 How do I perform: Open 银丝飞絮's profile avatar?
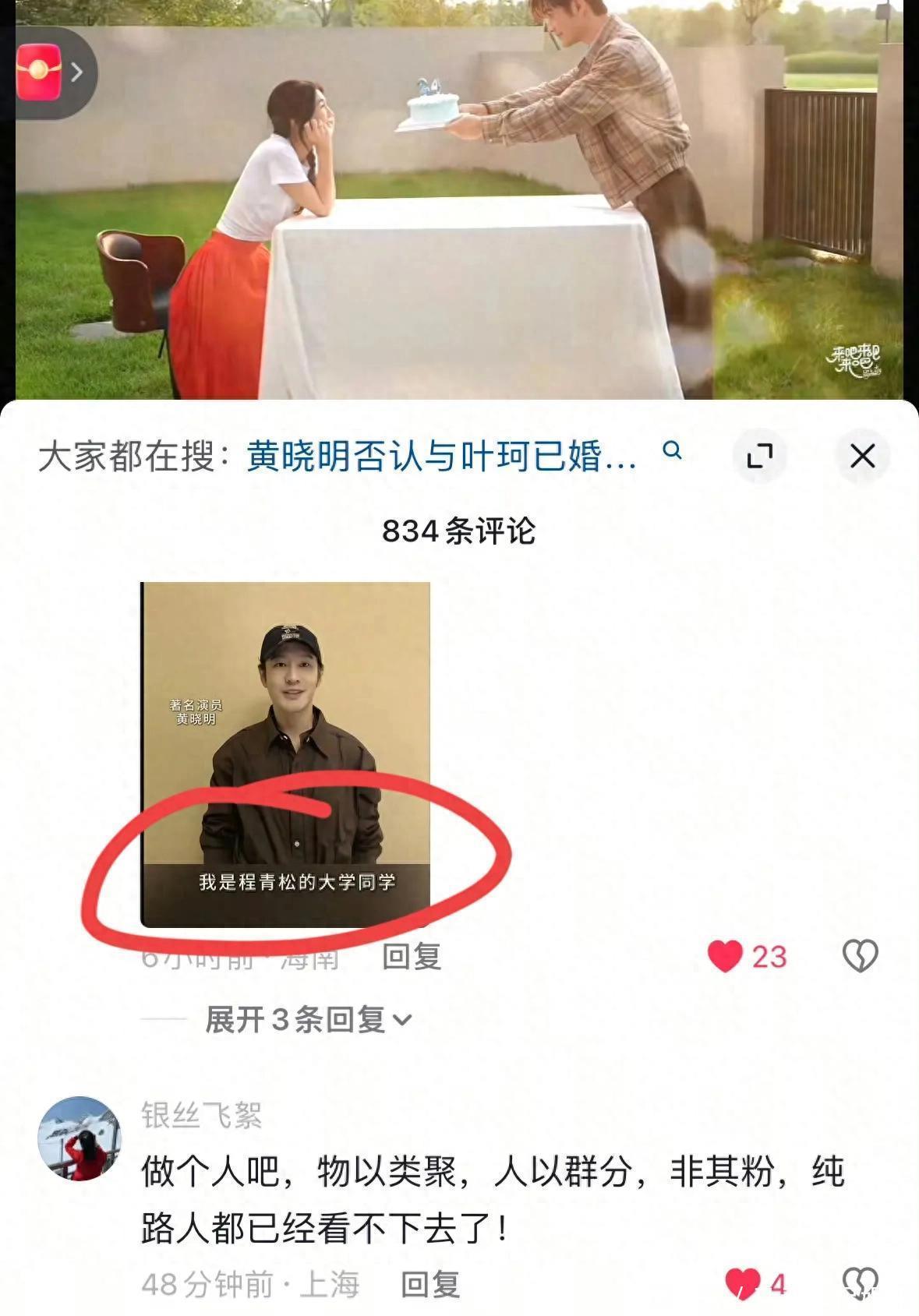coord(79,1138)
